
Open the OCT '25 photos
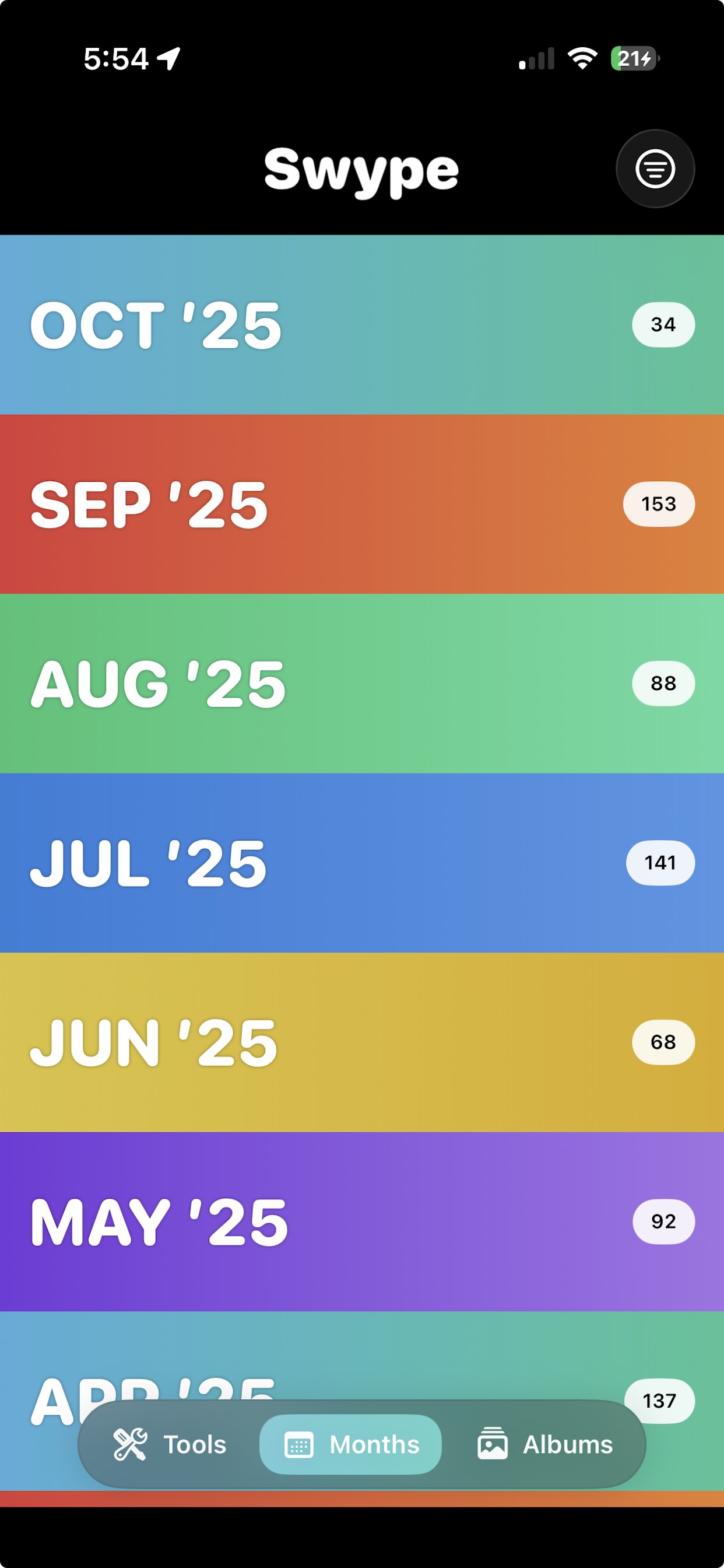[x=361, y=325]
